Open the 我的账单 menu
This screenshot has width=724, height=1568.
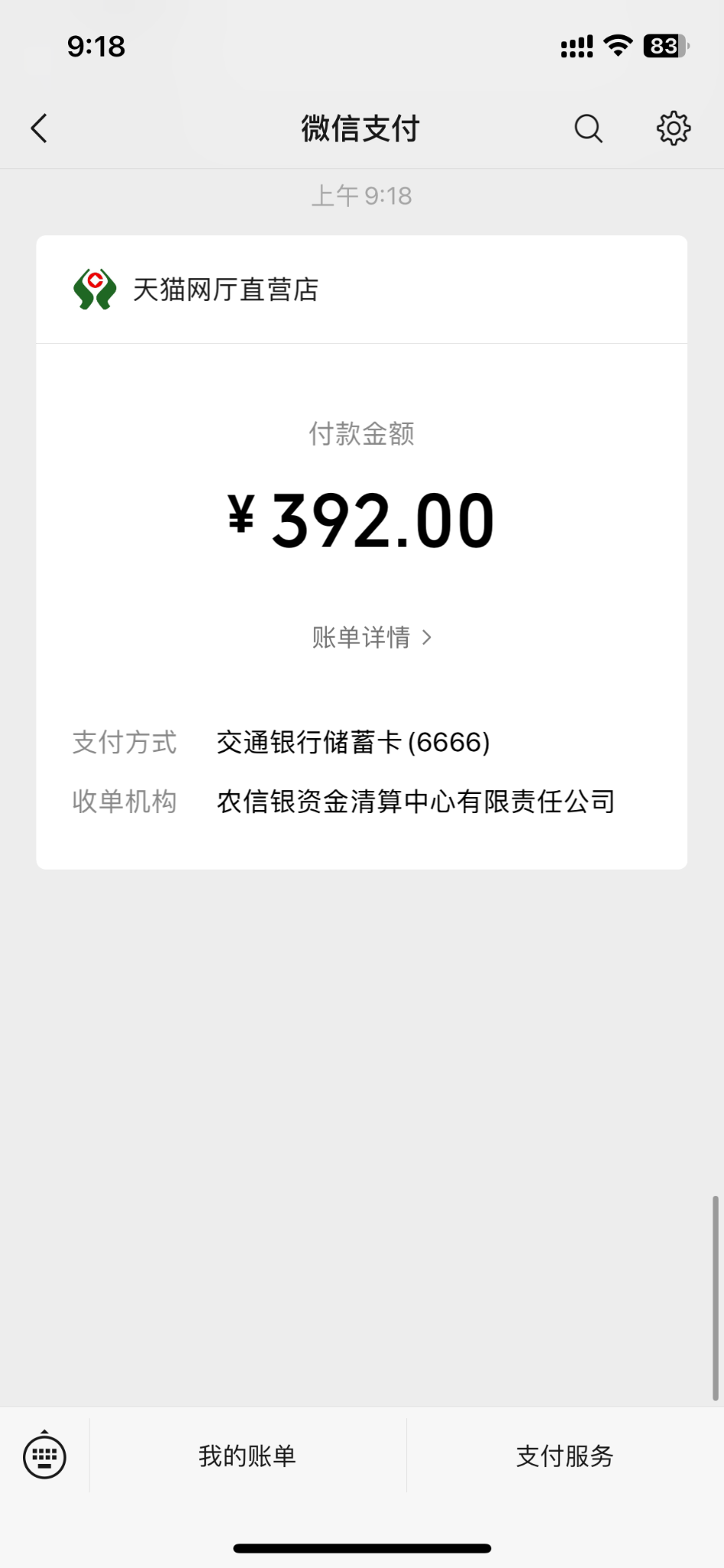pyautogui.click(x=247, y=1456)
